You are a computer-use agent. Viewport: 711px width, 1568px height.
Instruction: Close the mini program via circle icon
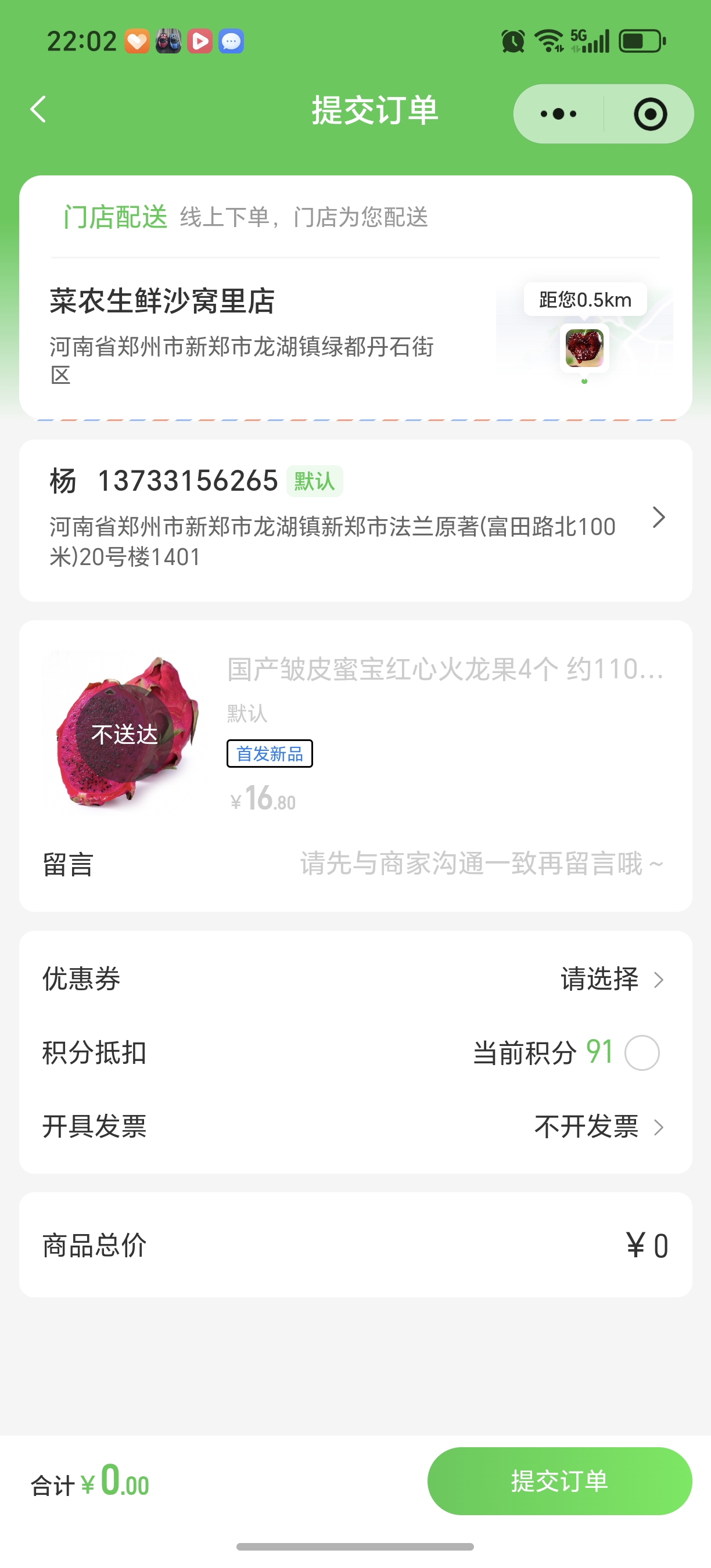pos(649,114)
